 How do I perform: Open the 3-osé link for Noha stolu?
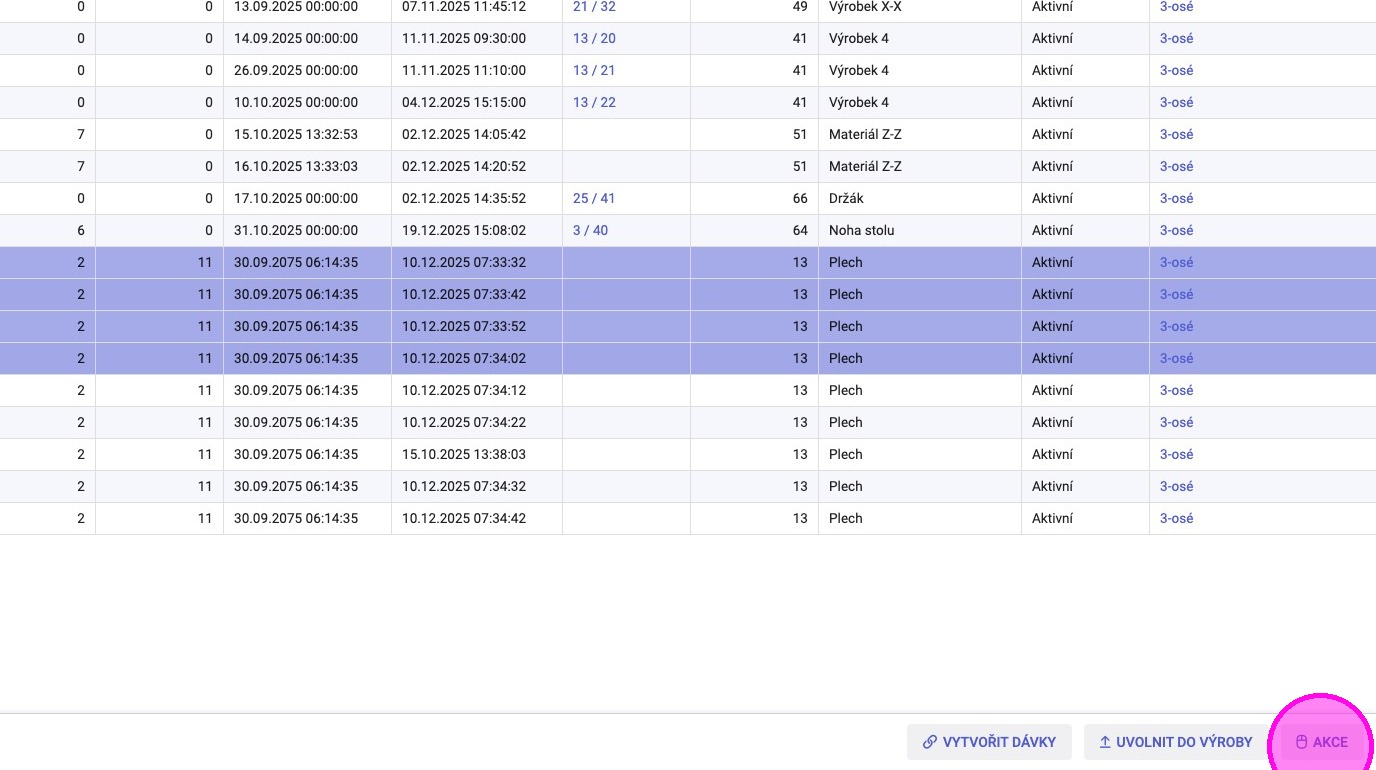(x=1176, y=231)
